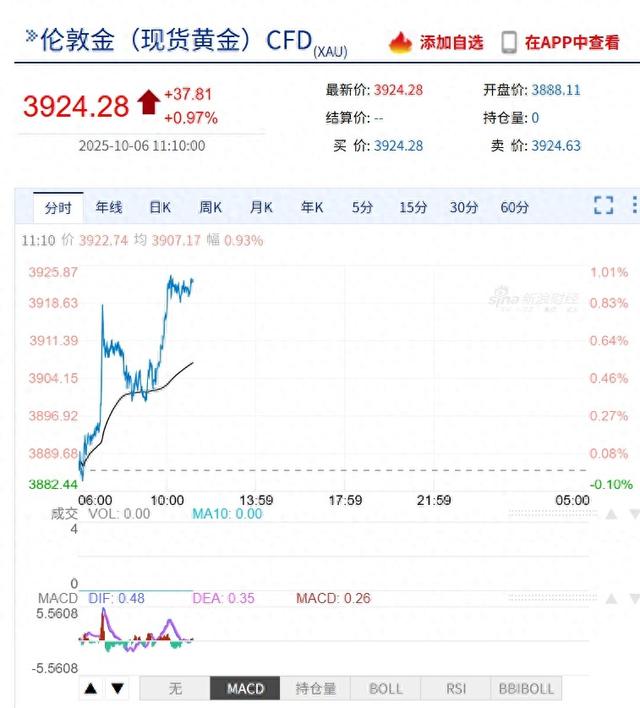Show the 30分 interval chart

464,207
